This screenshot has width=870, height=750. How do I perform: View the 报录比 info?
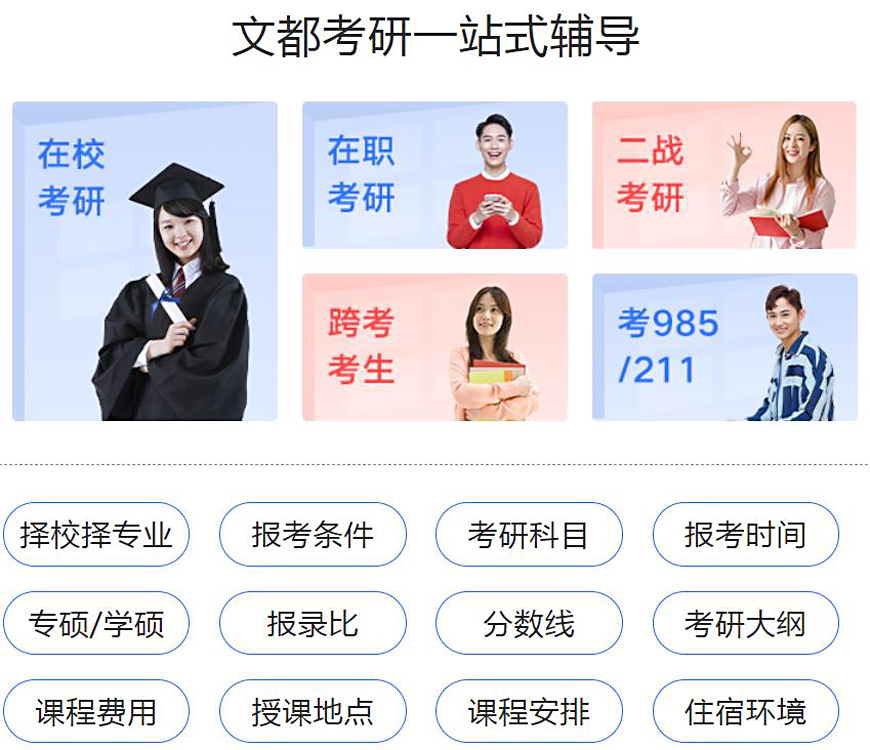[x=313, y=624]
